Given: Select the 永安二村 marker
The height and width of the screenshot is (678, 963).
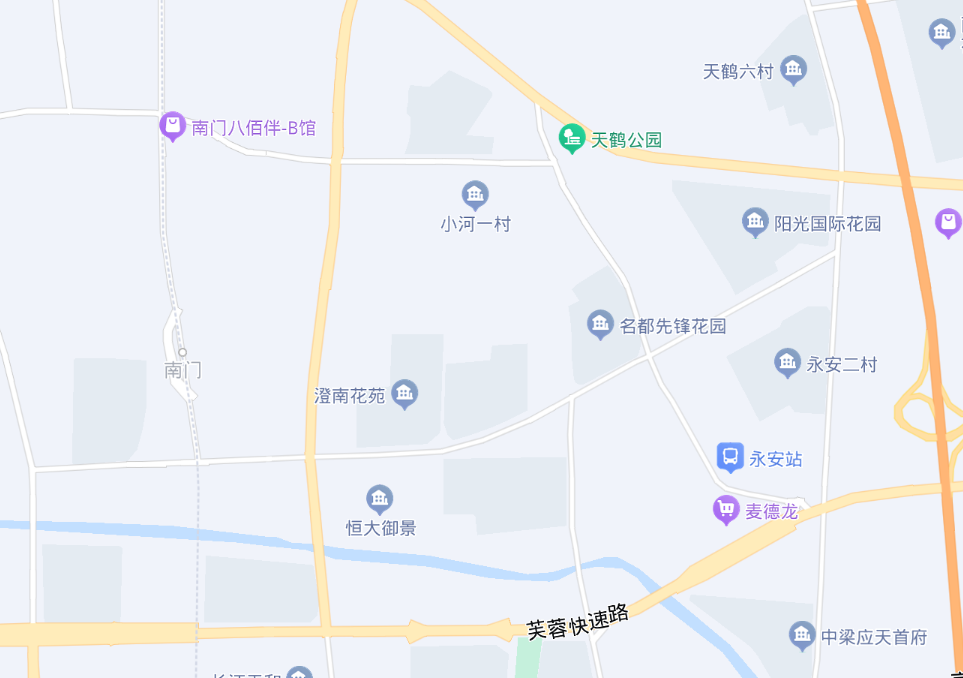Looking at the screenshot, I should pos(787,362).
